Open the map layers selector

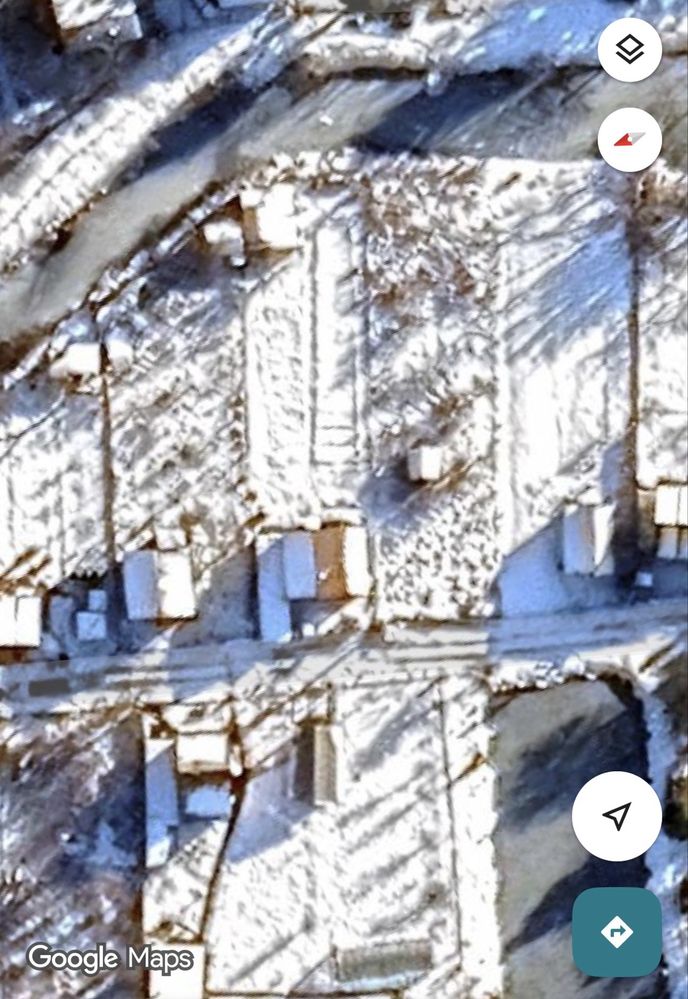[629, 50]
